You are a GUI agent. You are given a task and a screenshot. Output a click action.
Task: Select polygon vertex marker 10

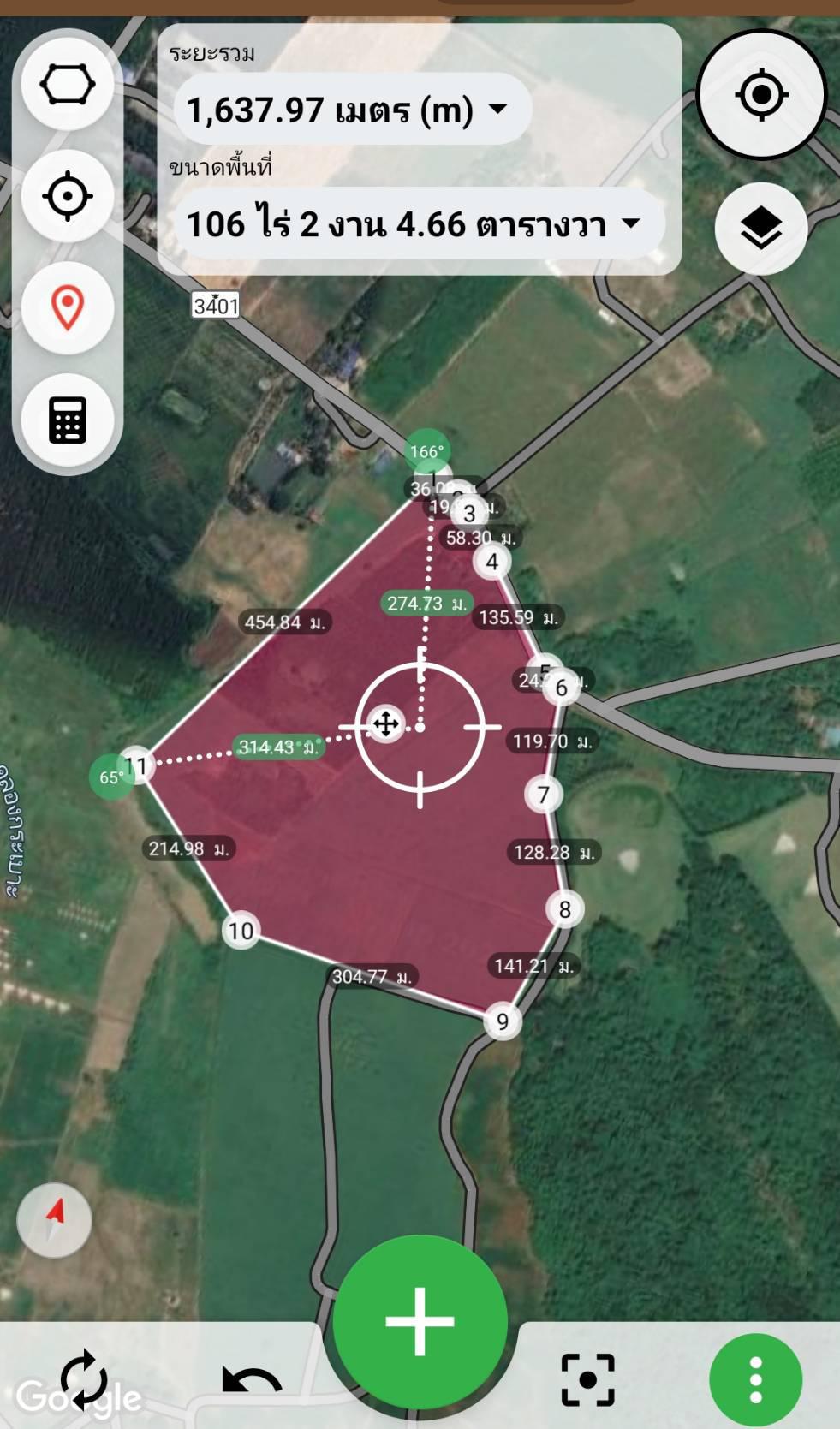tap(241, 931)
